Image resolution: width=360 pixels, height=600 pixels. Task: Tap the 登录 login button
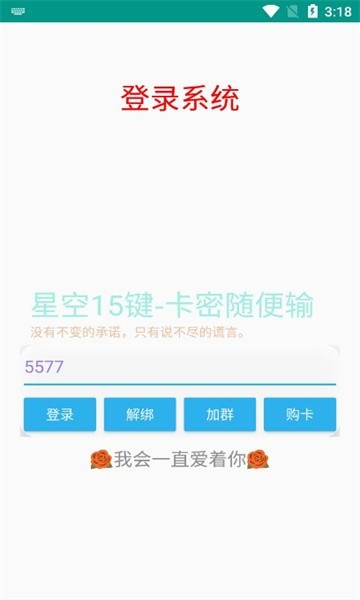60,414
